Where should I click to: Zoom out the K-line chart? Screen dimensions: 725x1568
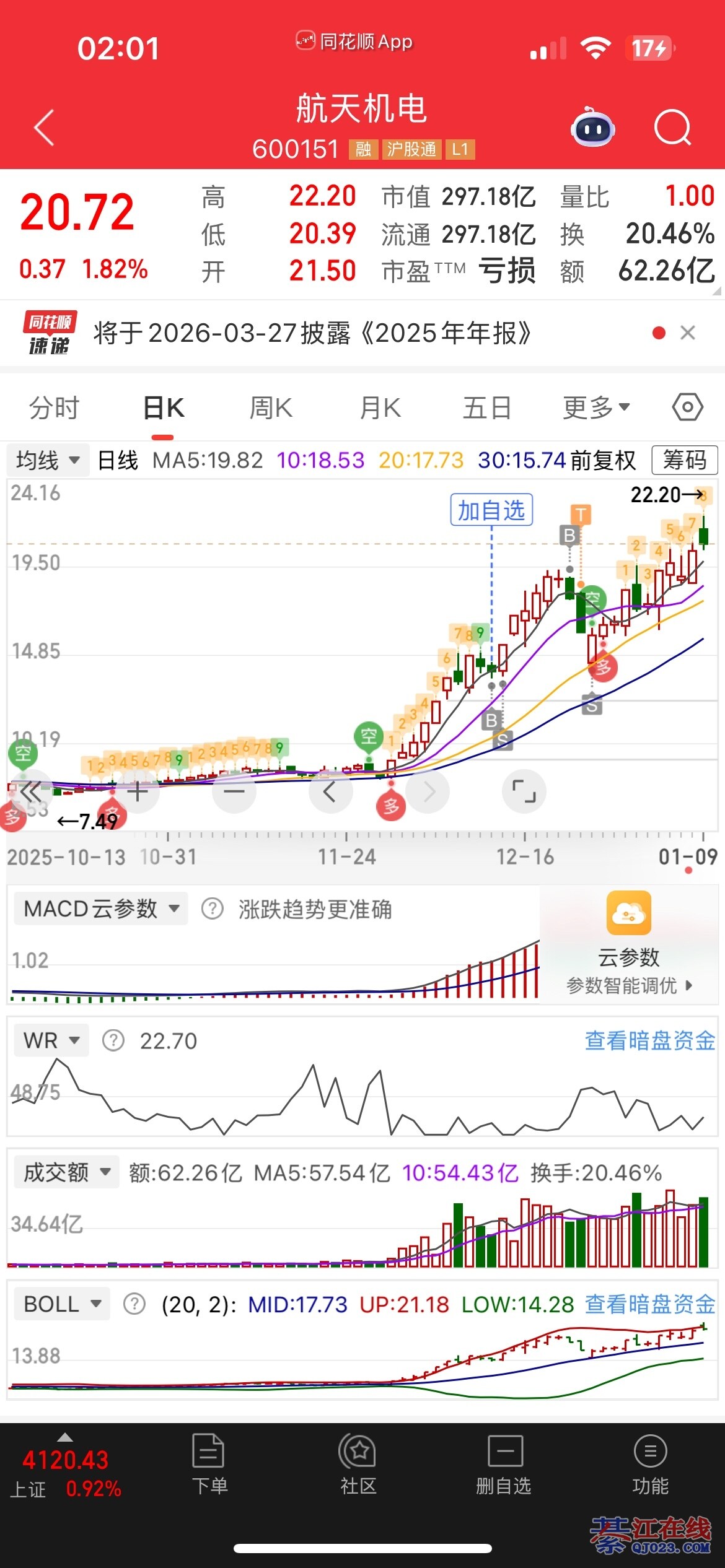[x=234, y=791]
